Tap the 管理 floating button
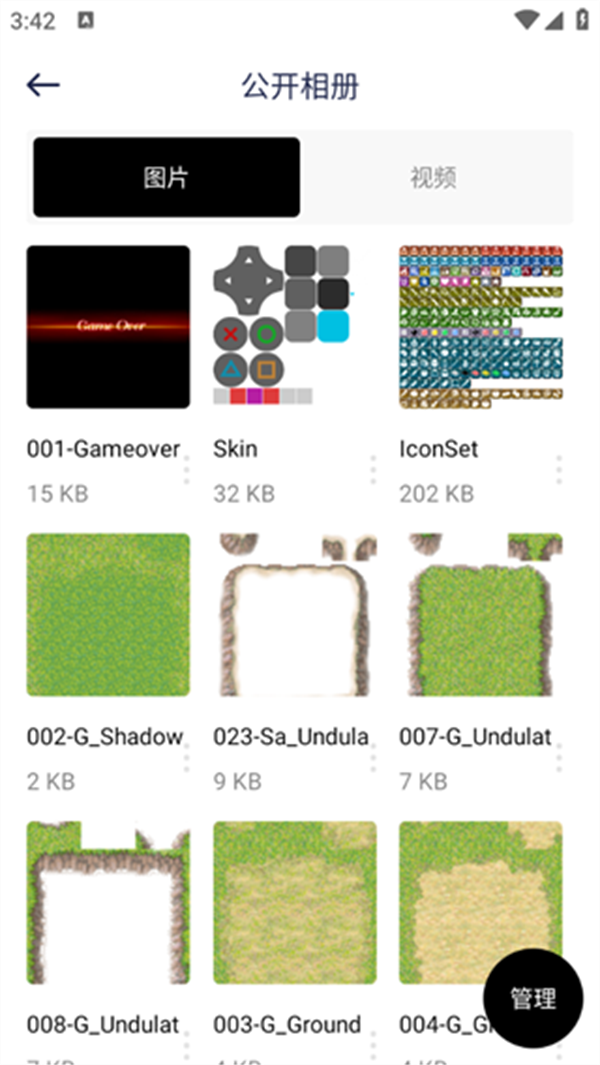Image resolution: width=600 pixels, height=1065 pixels. 532,998
